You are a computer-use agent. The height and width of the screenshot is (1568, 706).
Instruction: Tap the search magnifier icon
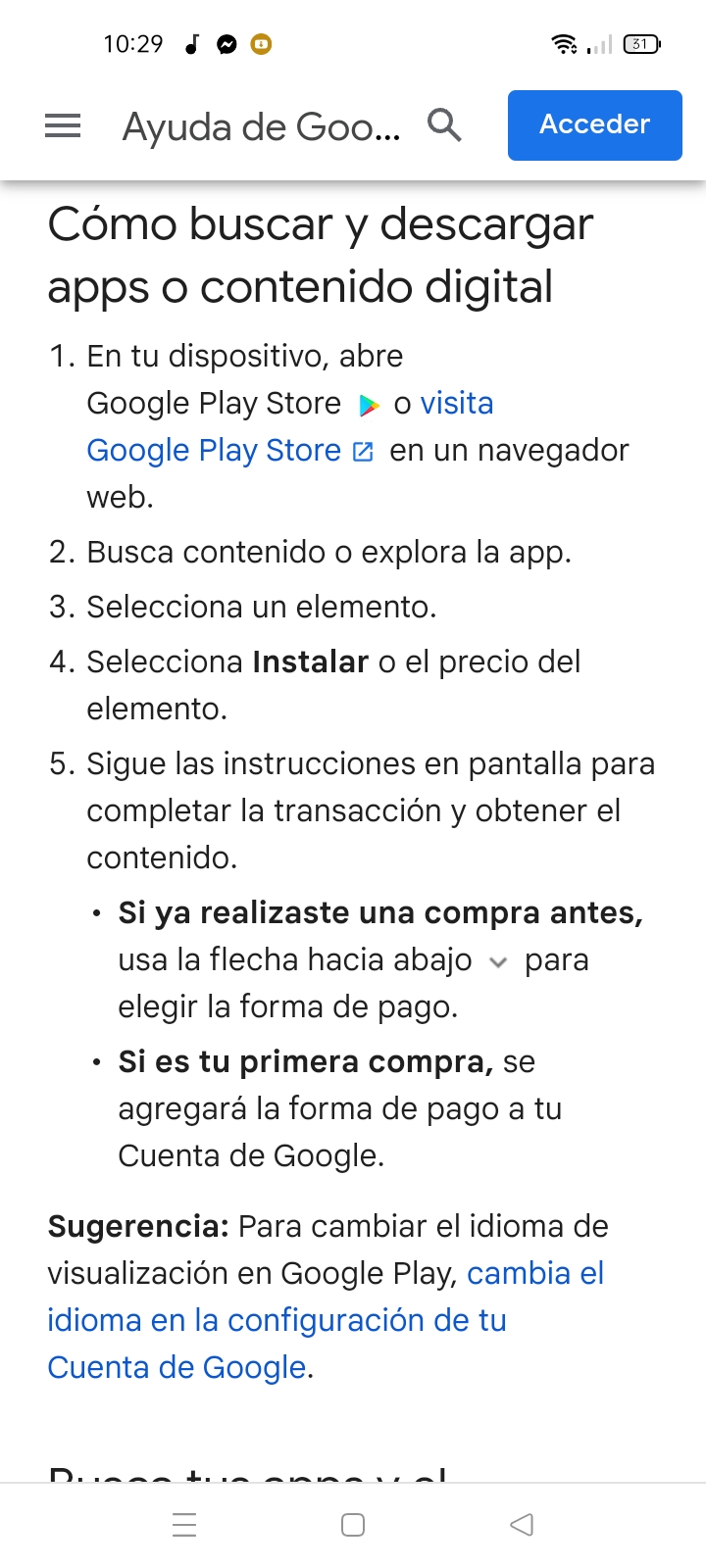click(444, 125)
